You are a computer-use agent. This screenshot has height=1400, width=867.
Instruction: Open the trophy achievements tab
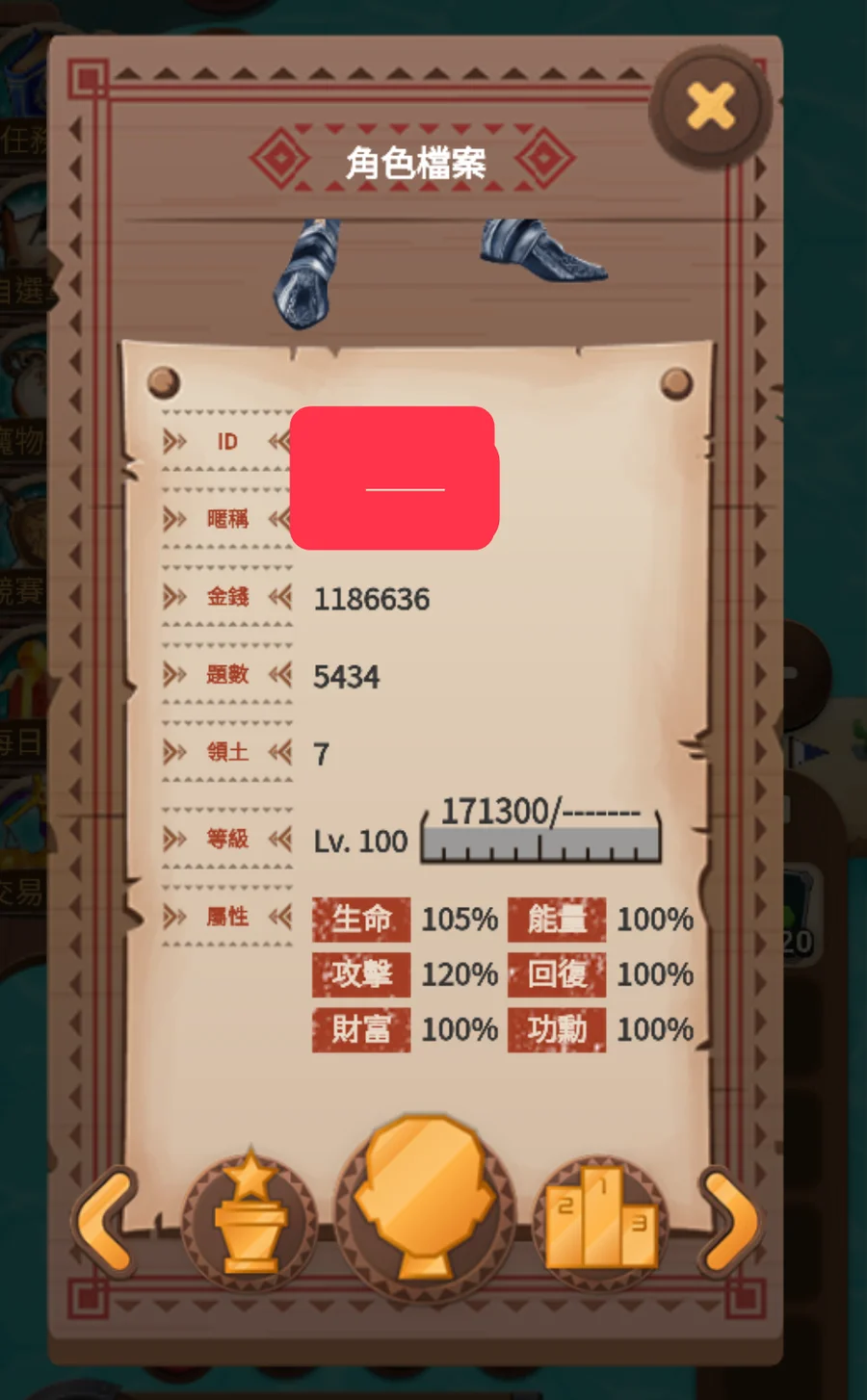point(250,1221)
